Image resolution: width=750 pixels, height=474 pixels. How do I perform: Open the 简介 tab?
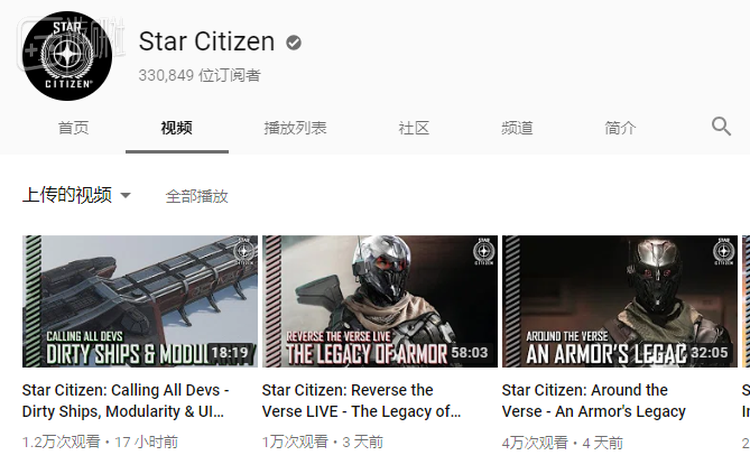pyautogui.click(x=620, y=128)
